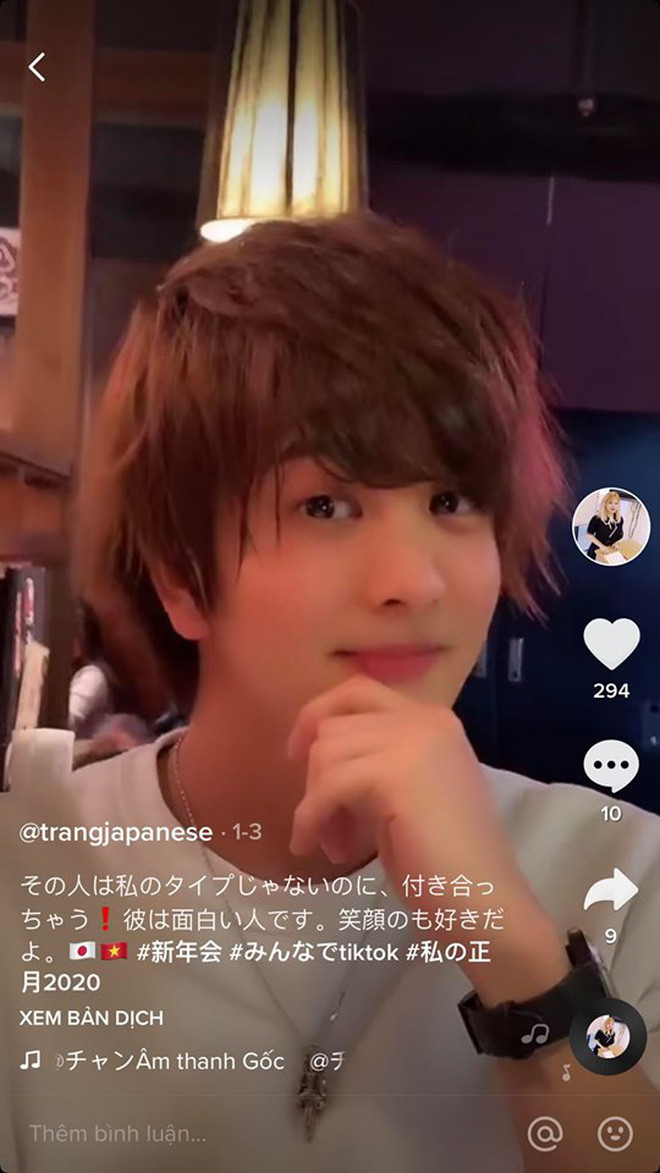The width and height of the screenshot is (660, 1173).
Task: Tap XEM BẢN DỊCH to translate
Action: (x=91, y=1018)
